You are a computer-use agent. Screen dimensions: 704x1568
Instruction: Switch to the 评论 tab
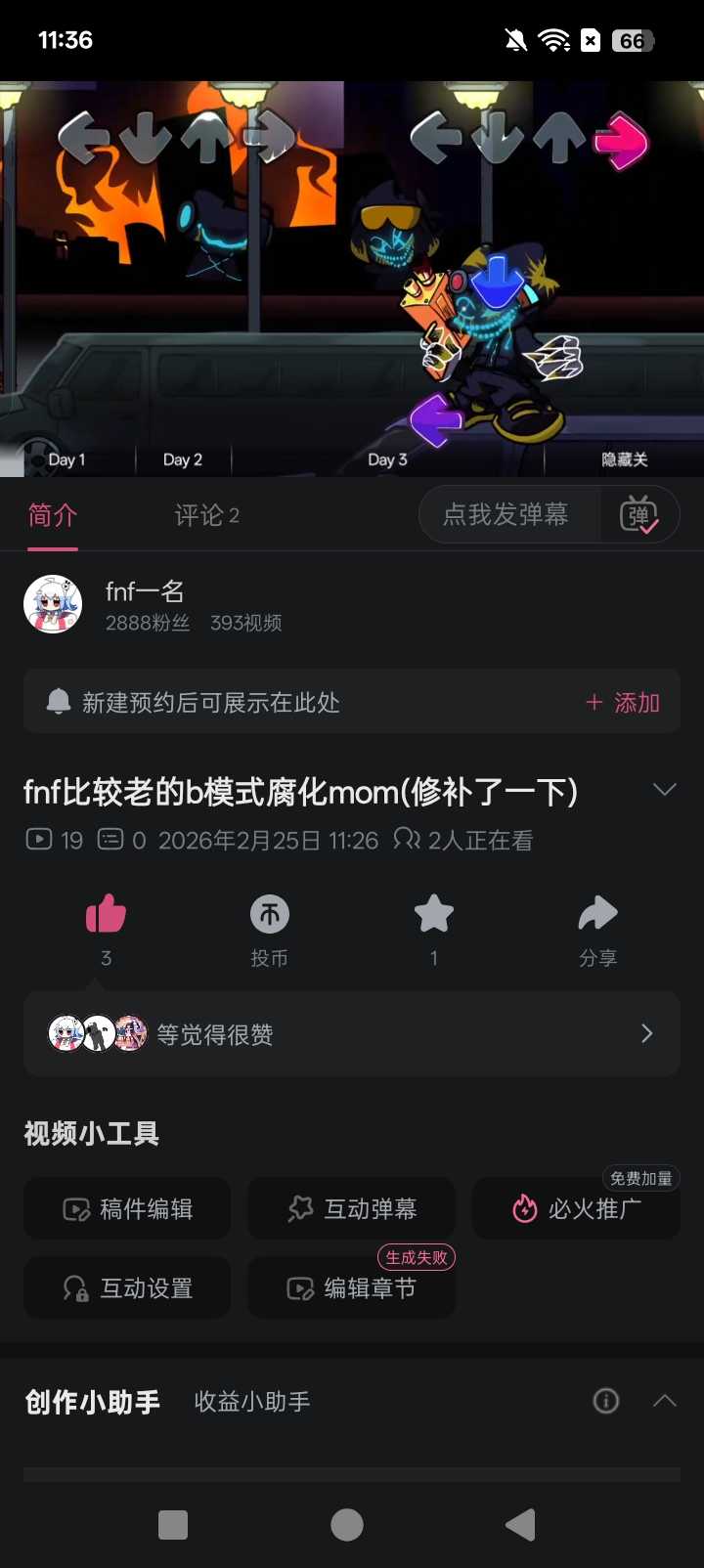(x=206, y=515)
